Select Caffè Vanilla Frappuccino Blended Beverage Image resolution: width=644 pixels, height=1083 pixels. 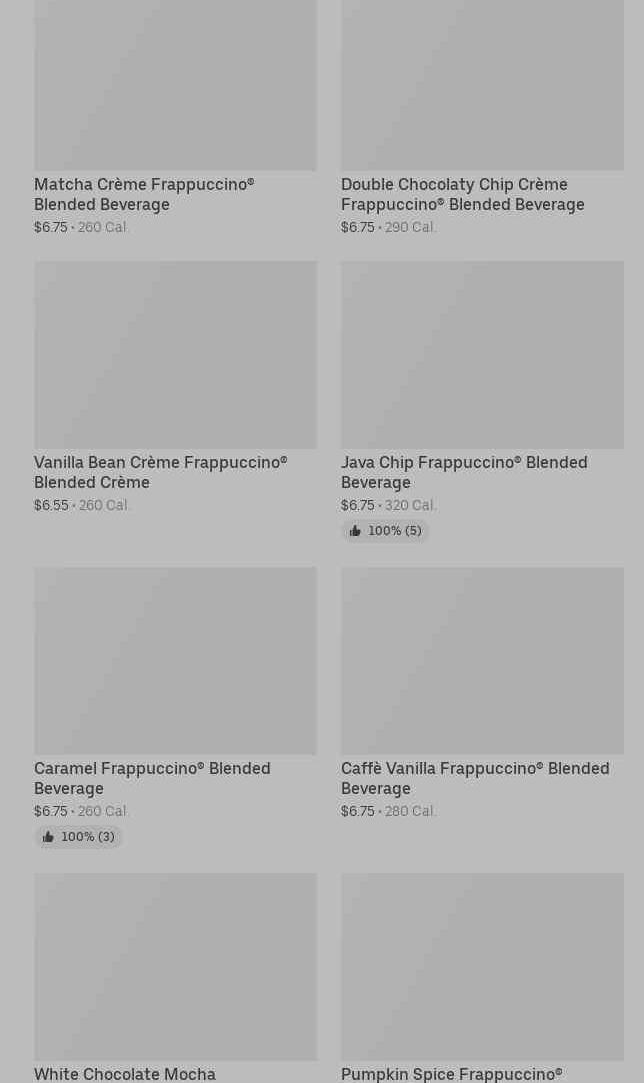click(482, 694)
